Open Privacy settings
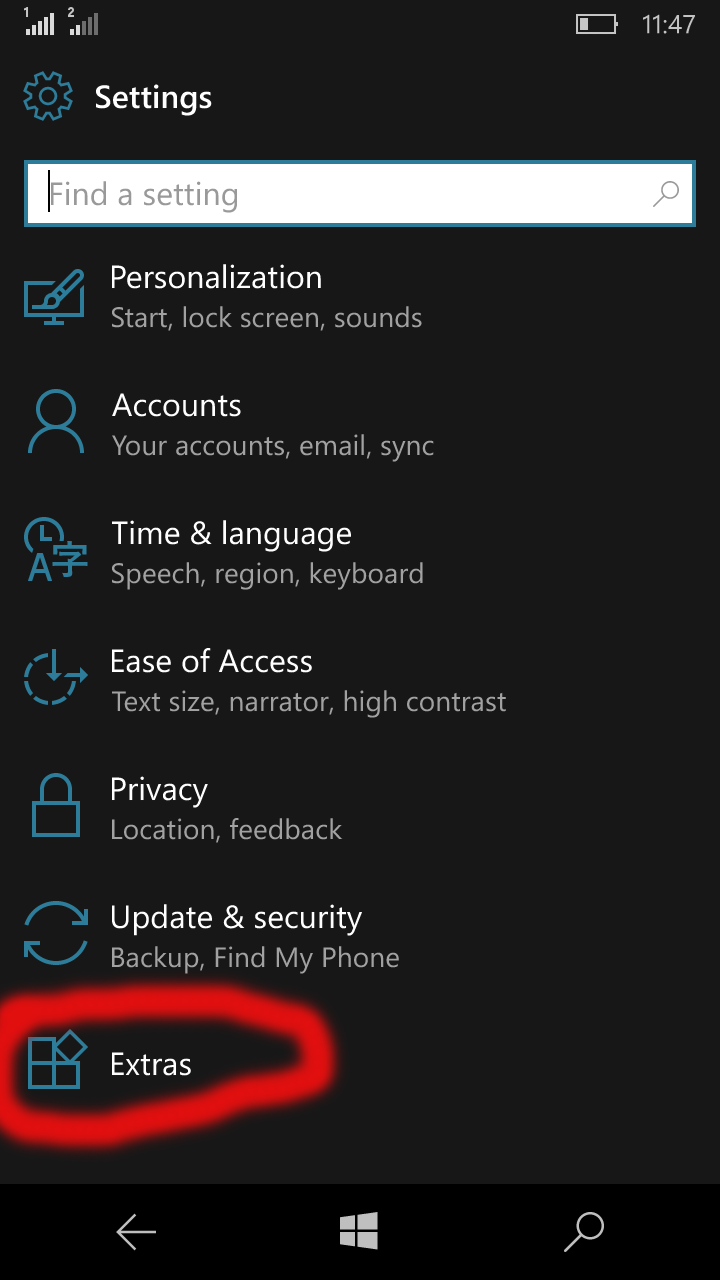The height and width of the screenshot is (1280, 720). click(x=159, y=808)
